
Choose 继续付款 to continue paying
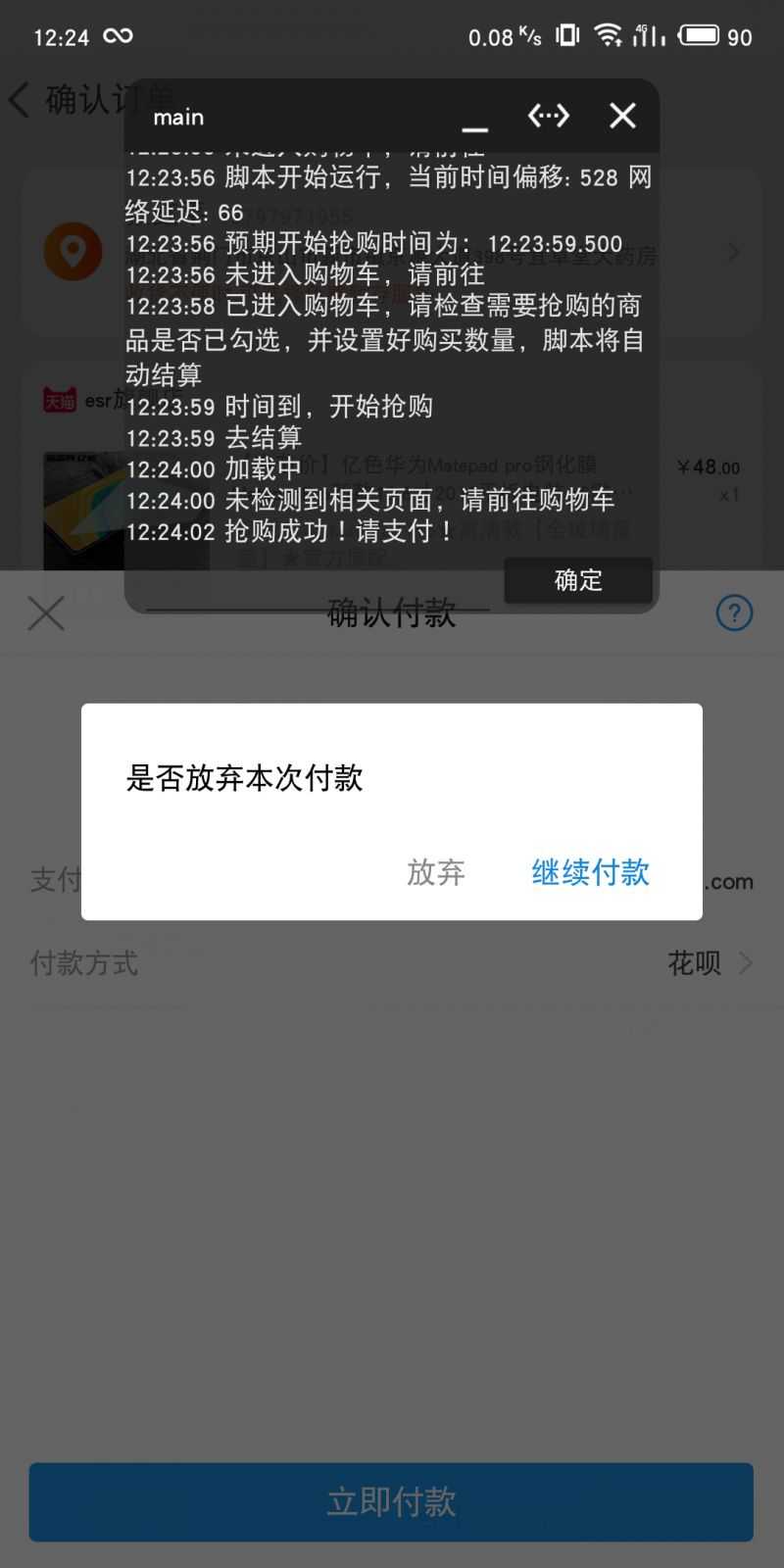tap(590, 871)
